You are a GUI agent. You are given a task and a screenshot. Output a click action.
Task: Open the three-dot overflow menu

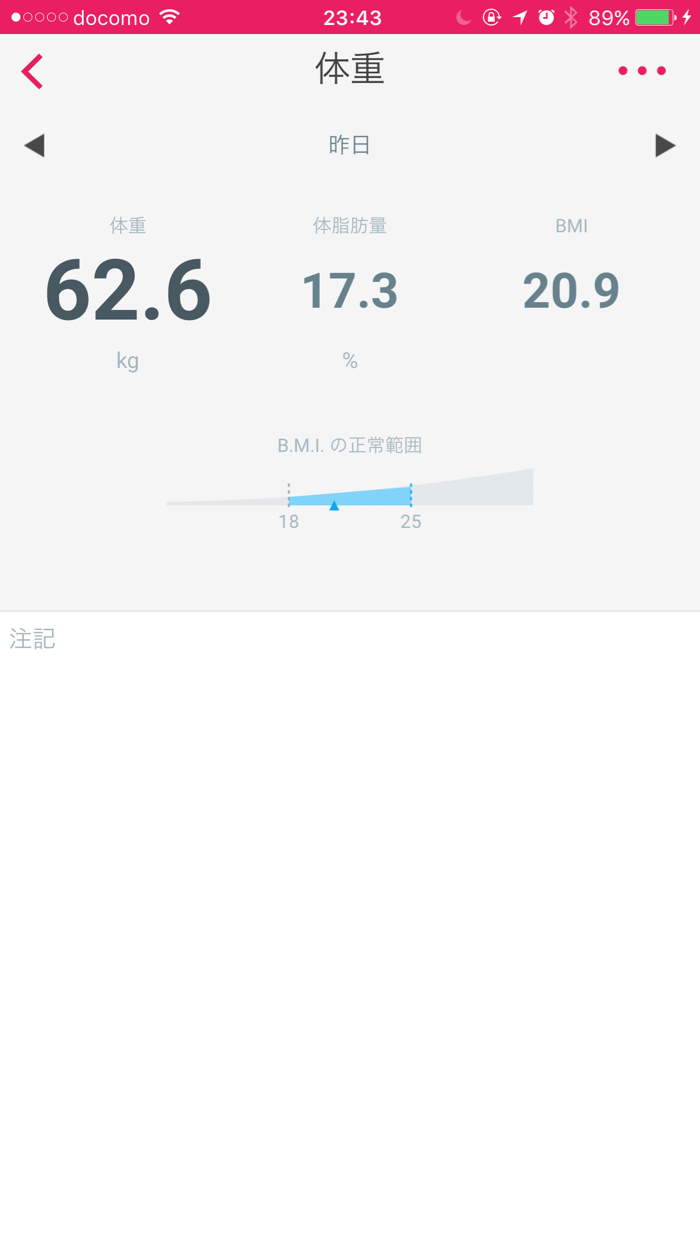pyautogui.click(x=642, y=71)
